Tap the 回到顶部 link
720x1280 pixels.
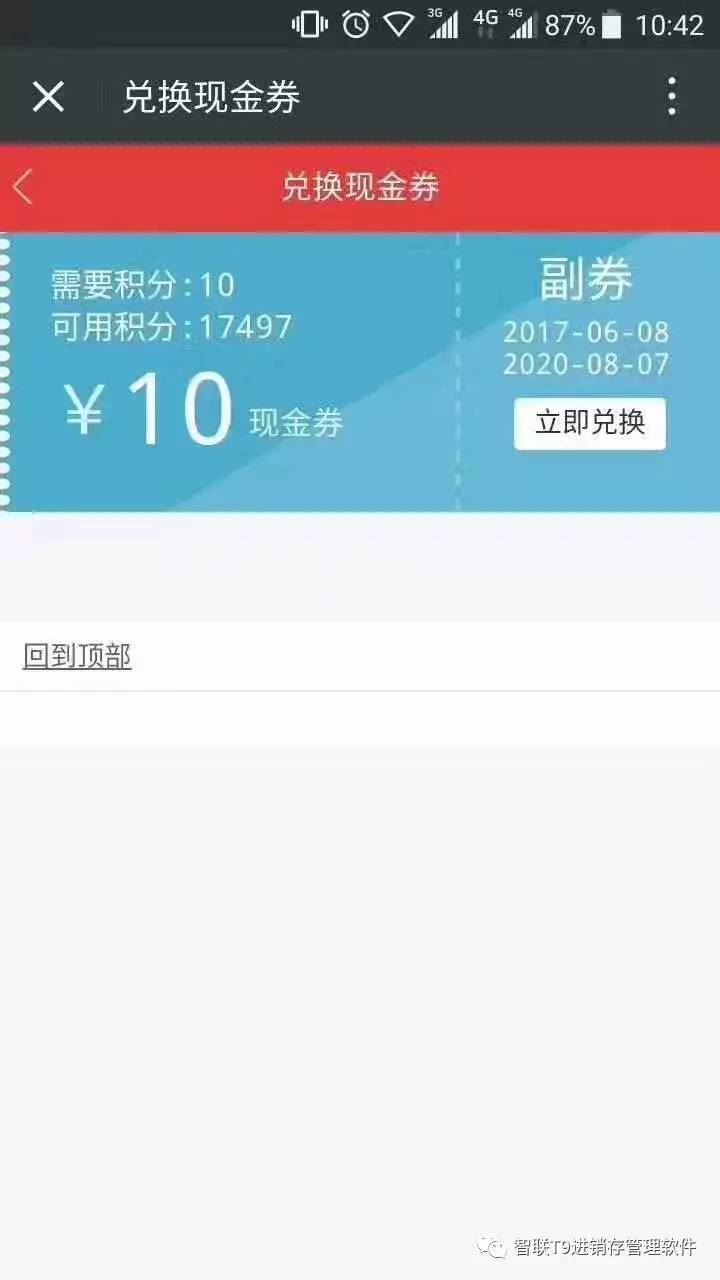[x=77, y=657]
